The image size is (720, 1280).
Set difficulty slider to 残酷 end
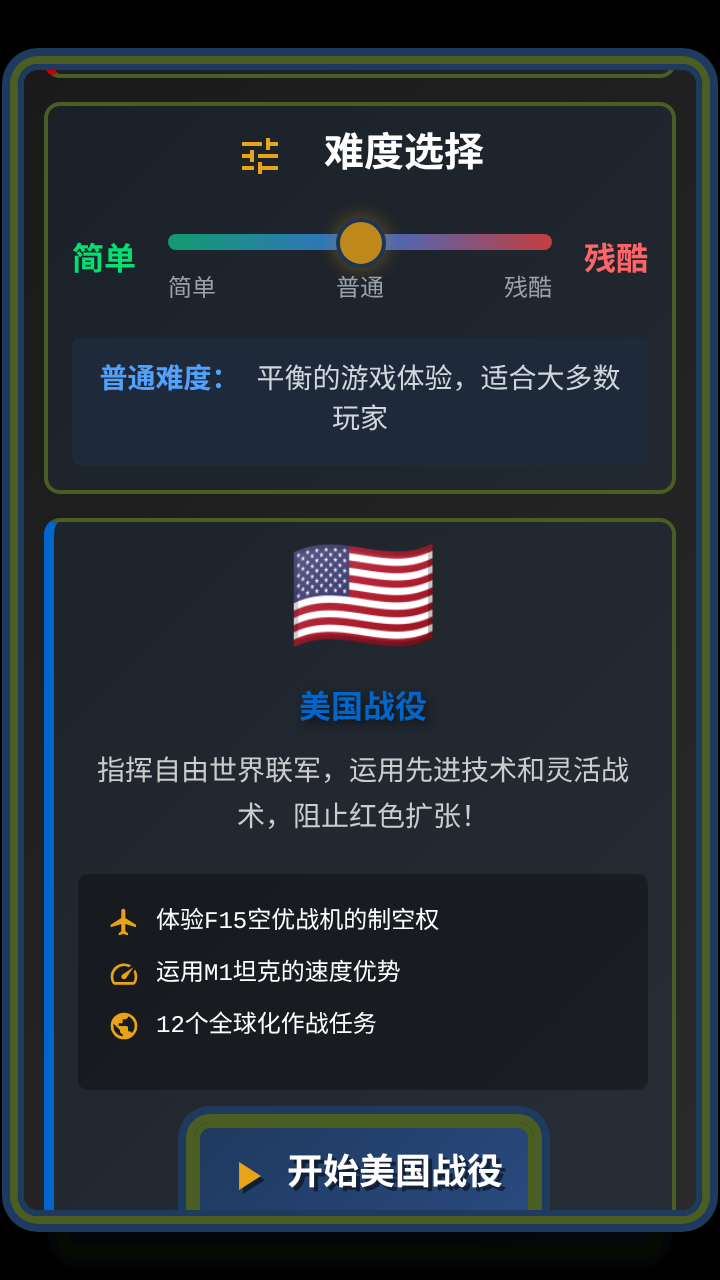(547, 242)
